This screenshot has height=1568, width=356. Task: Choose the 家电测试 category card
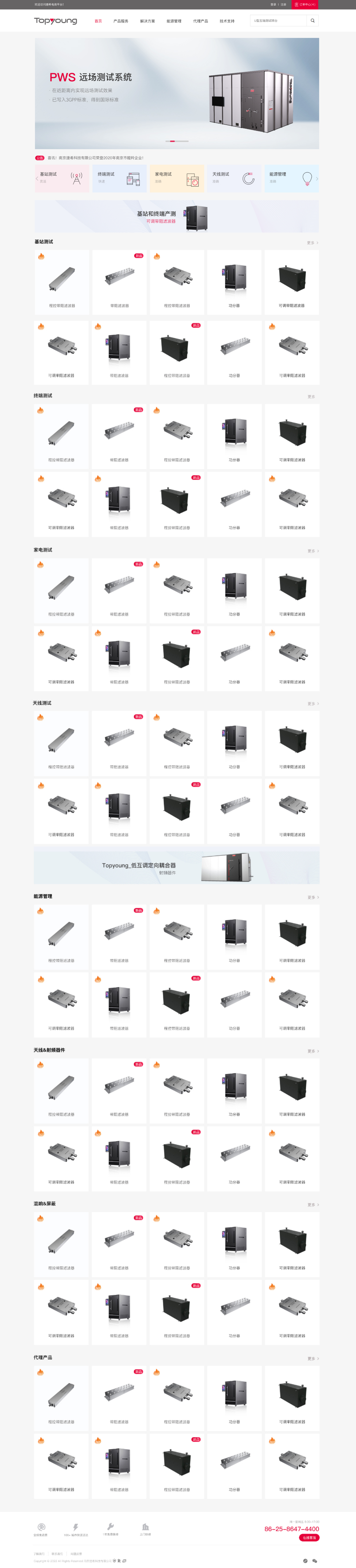tap(177, 179)
